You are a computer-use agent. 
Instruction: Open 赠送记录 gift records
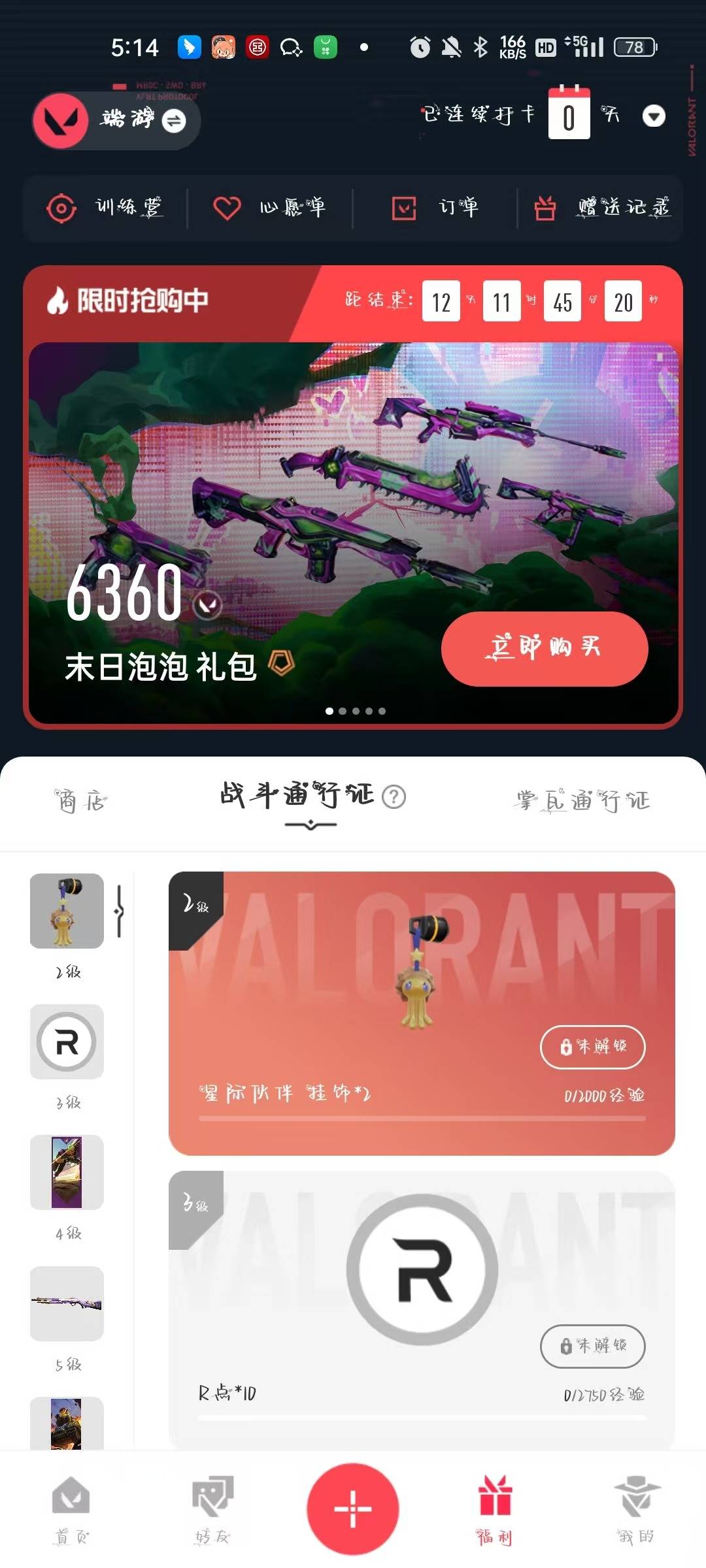tap(601, 208)
